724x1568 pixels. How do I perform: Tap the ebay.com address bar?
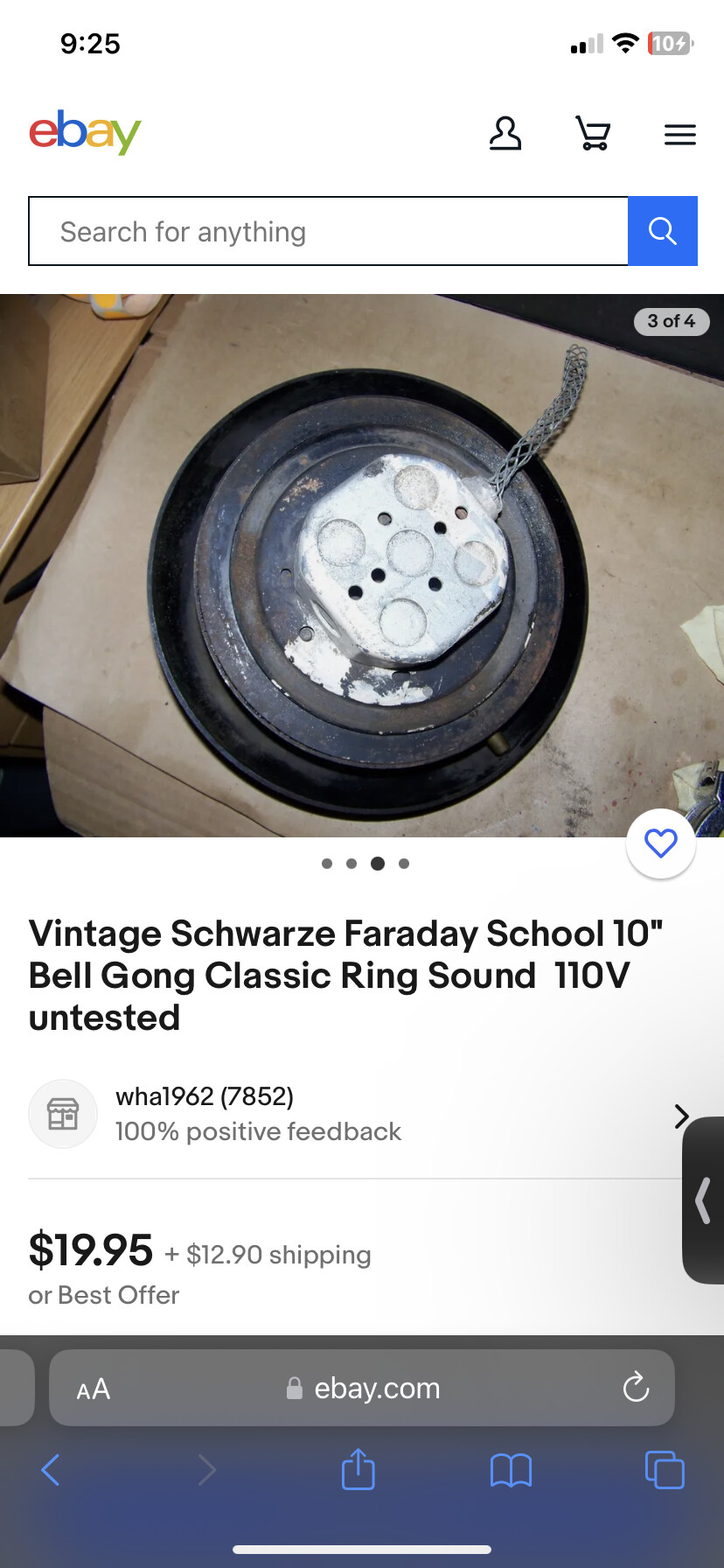(363, 1389)
